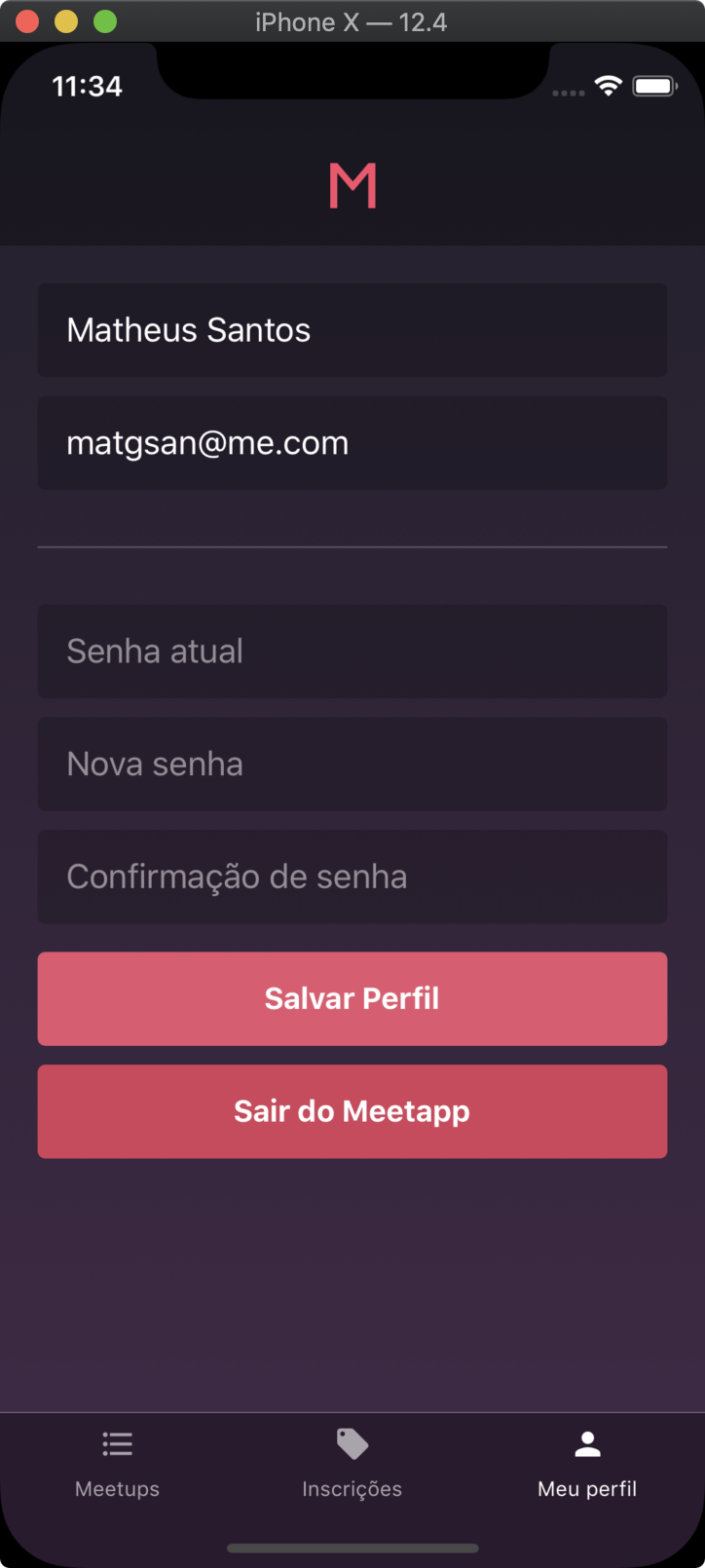Log out via Sair do Meetapp

point(352,1111)
